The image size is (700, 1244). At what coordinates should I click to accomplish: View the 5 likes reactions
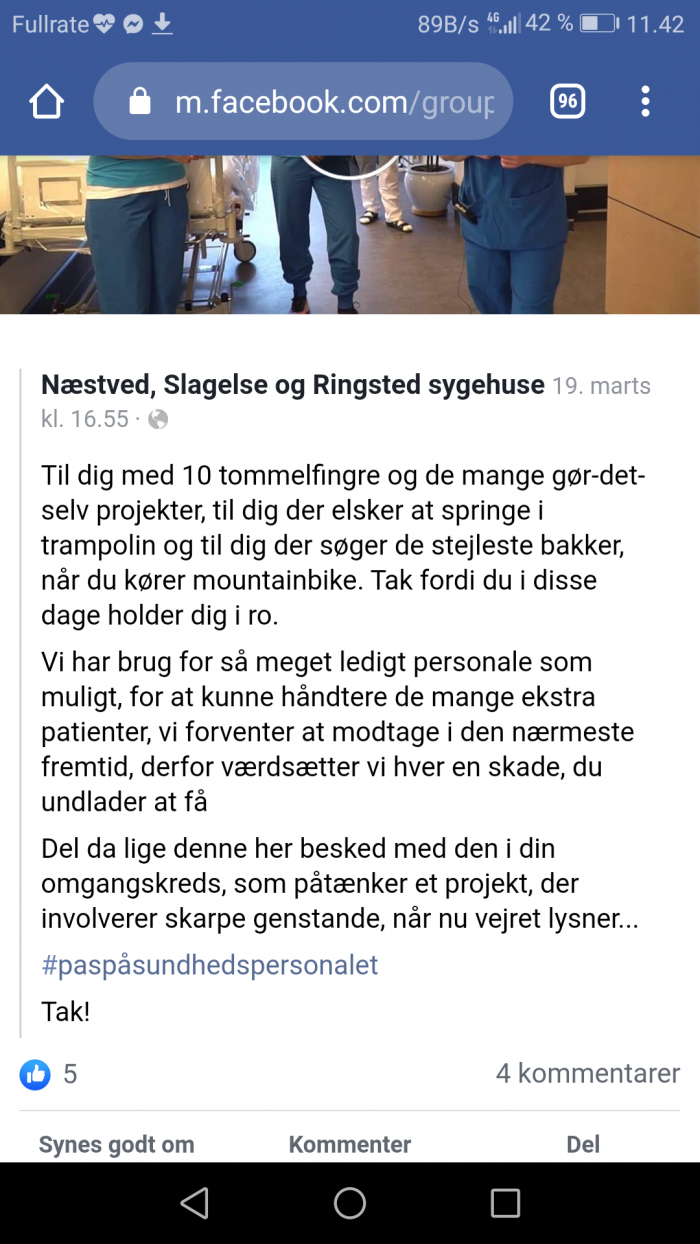click(x=49, y=1074)
